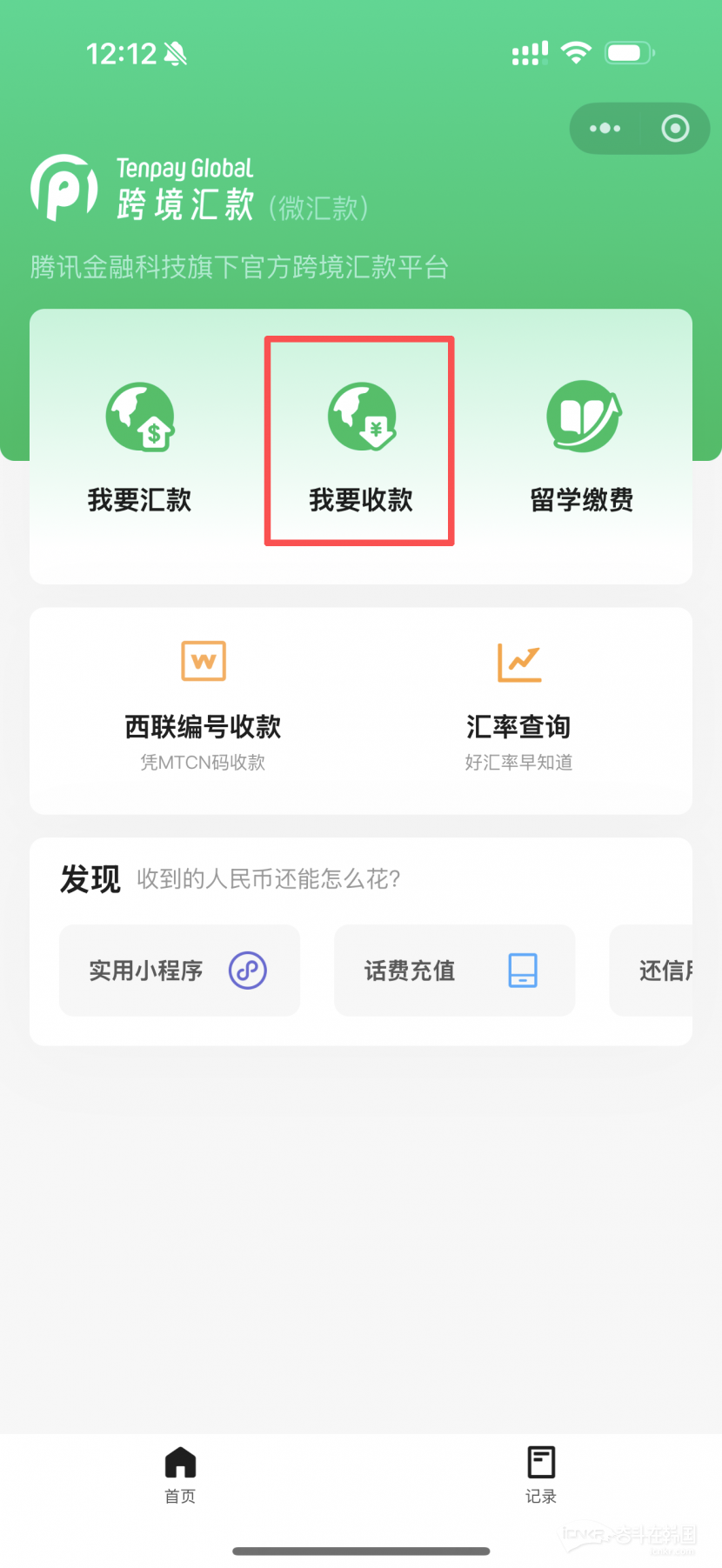The width and height of the screenshot is (722, 1568).
Task: Open the mini-program options ellipsis menu
Action: tap(604, 128)
